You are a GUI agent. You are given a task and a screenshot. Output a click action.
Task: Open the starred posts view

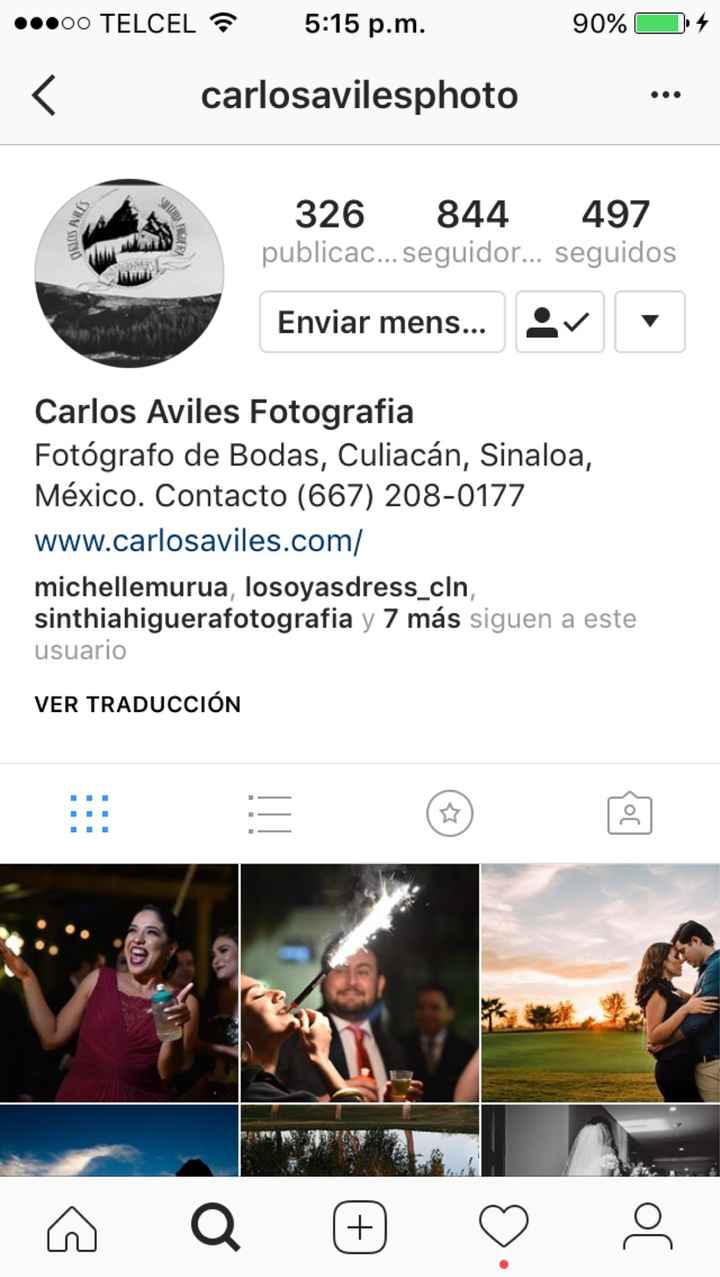click(x=449, y=813)
